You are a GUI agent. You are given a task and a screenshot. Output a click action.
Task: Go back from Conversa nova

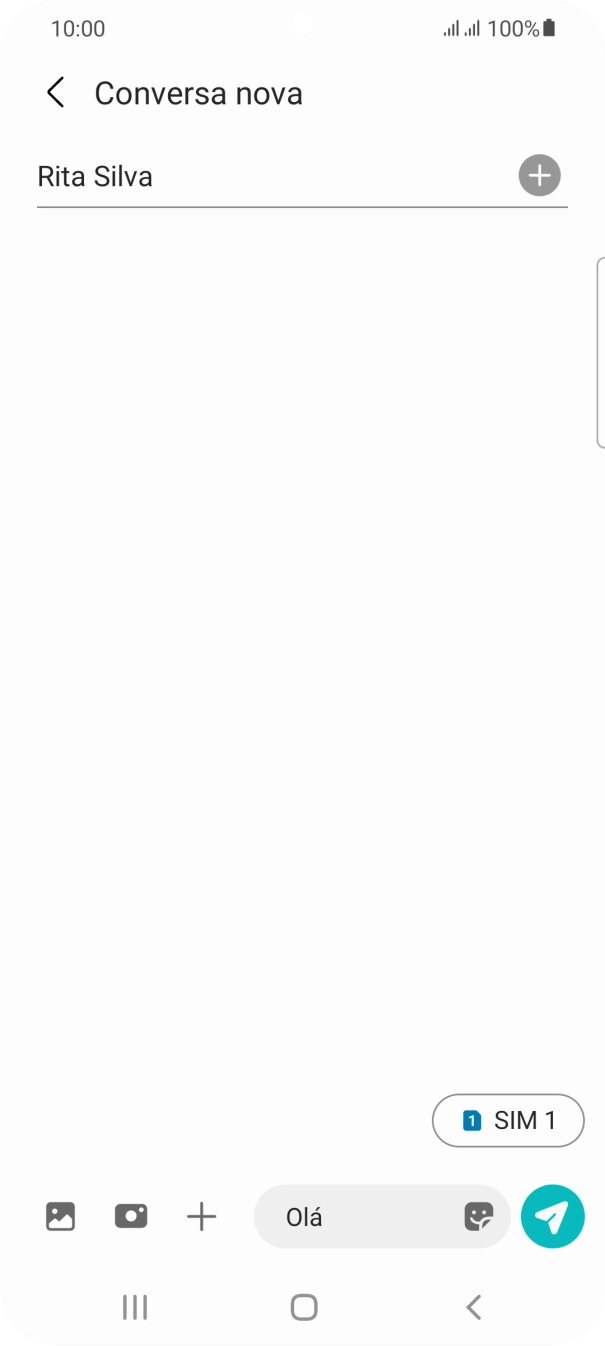pos(56,93)
